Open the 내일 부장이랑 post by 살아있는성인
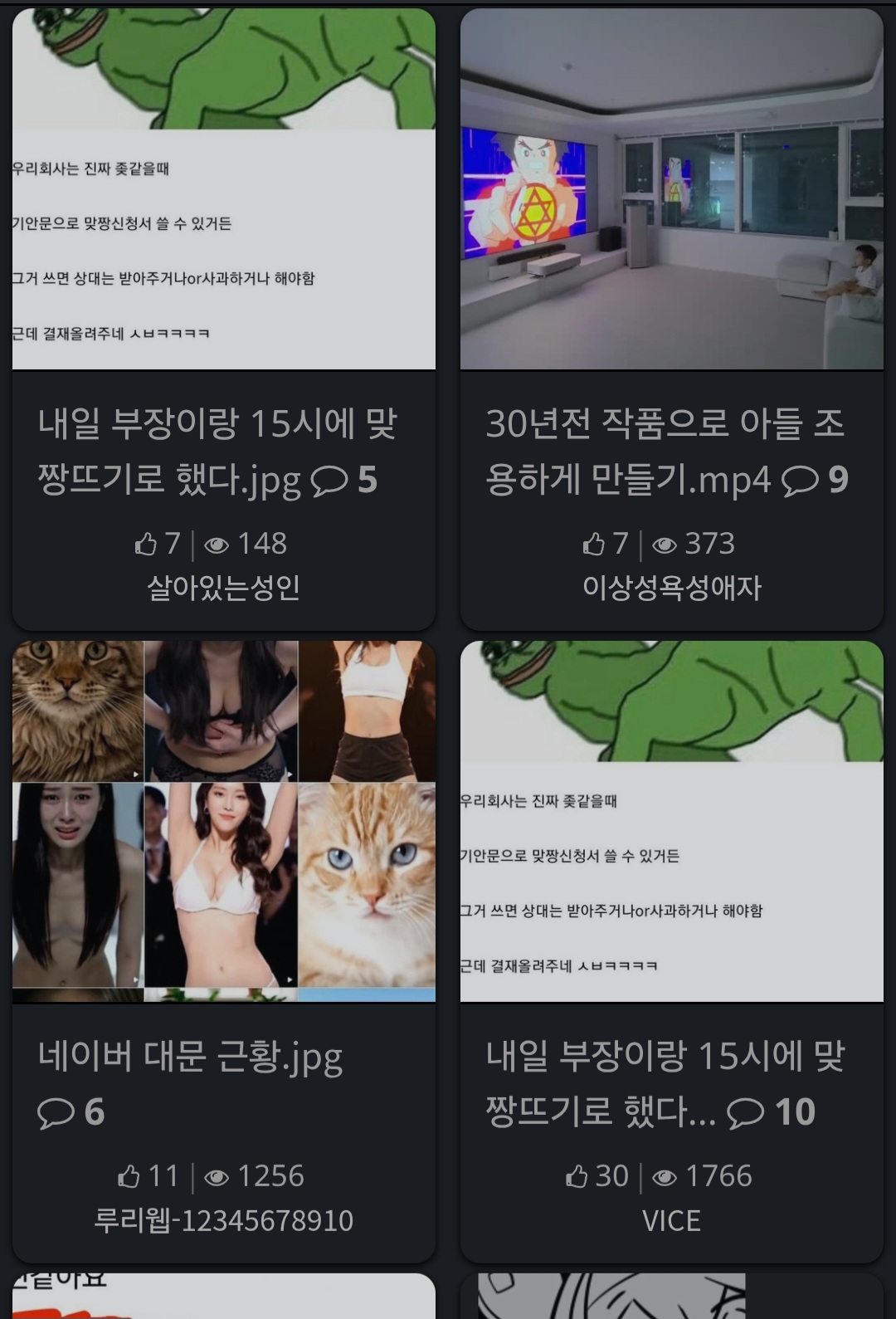 (x=217, y=451)
